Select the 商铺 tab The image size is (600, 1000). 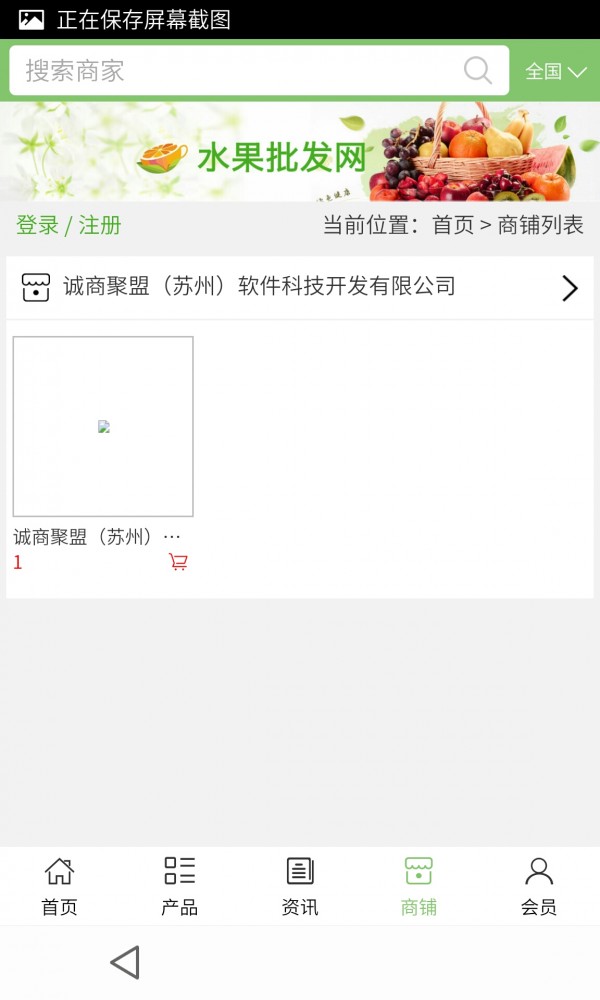point(419,886)
